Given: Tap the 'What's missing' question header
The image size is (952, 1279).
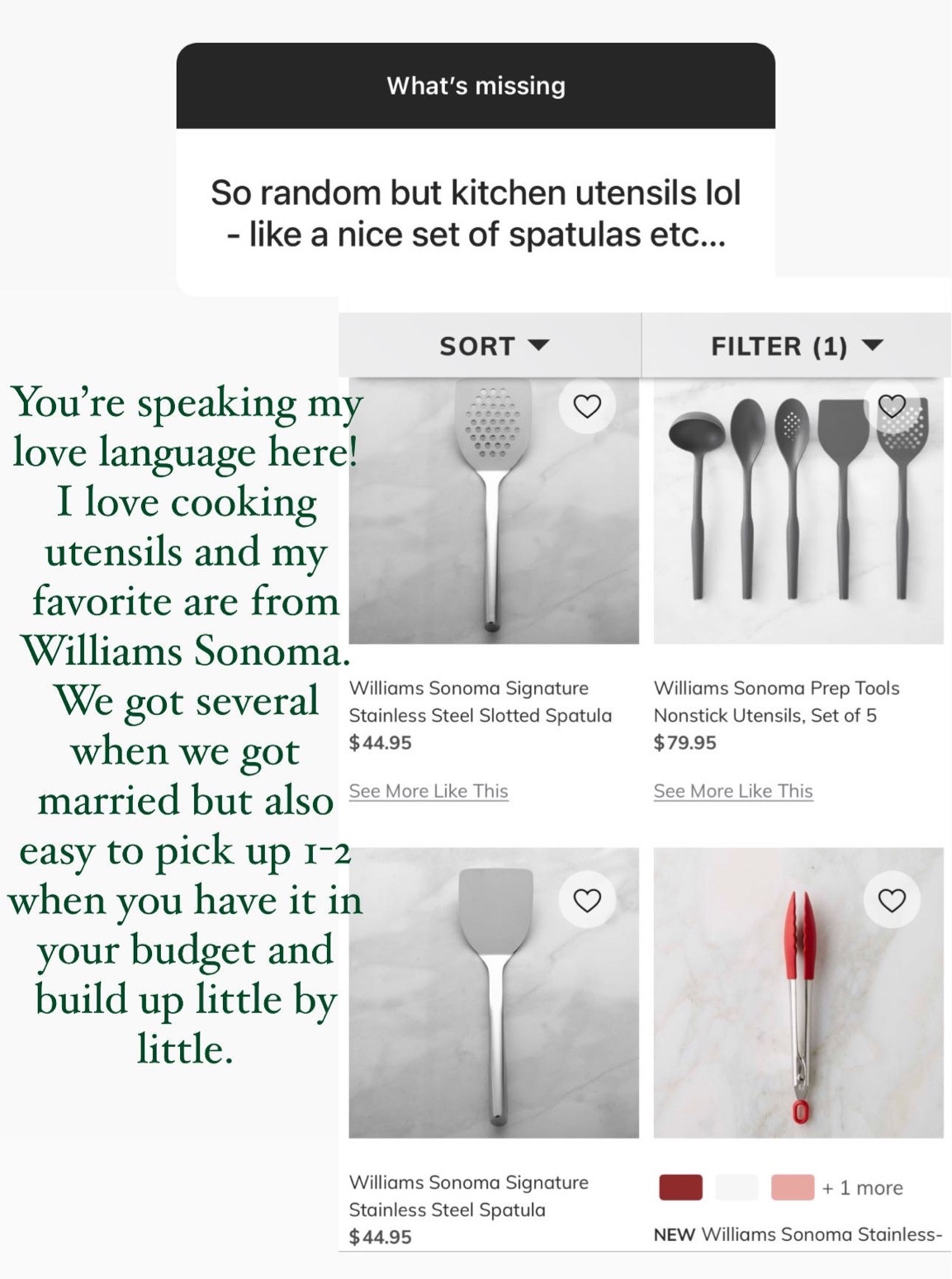Looking at the screenshot, I should point(475,85).
